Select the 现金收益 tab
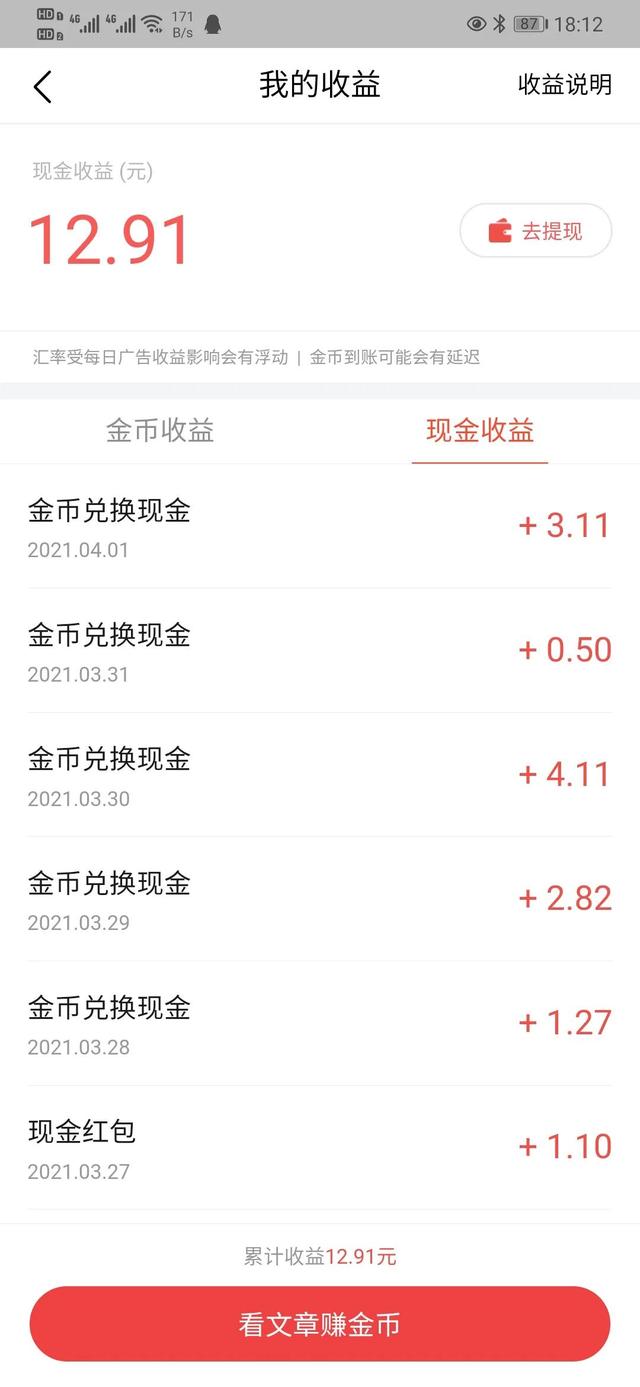 pos(480,431)
